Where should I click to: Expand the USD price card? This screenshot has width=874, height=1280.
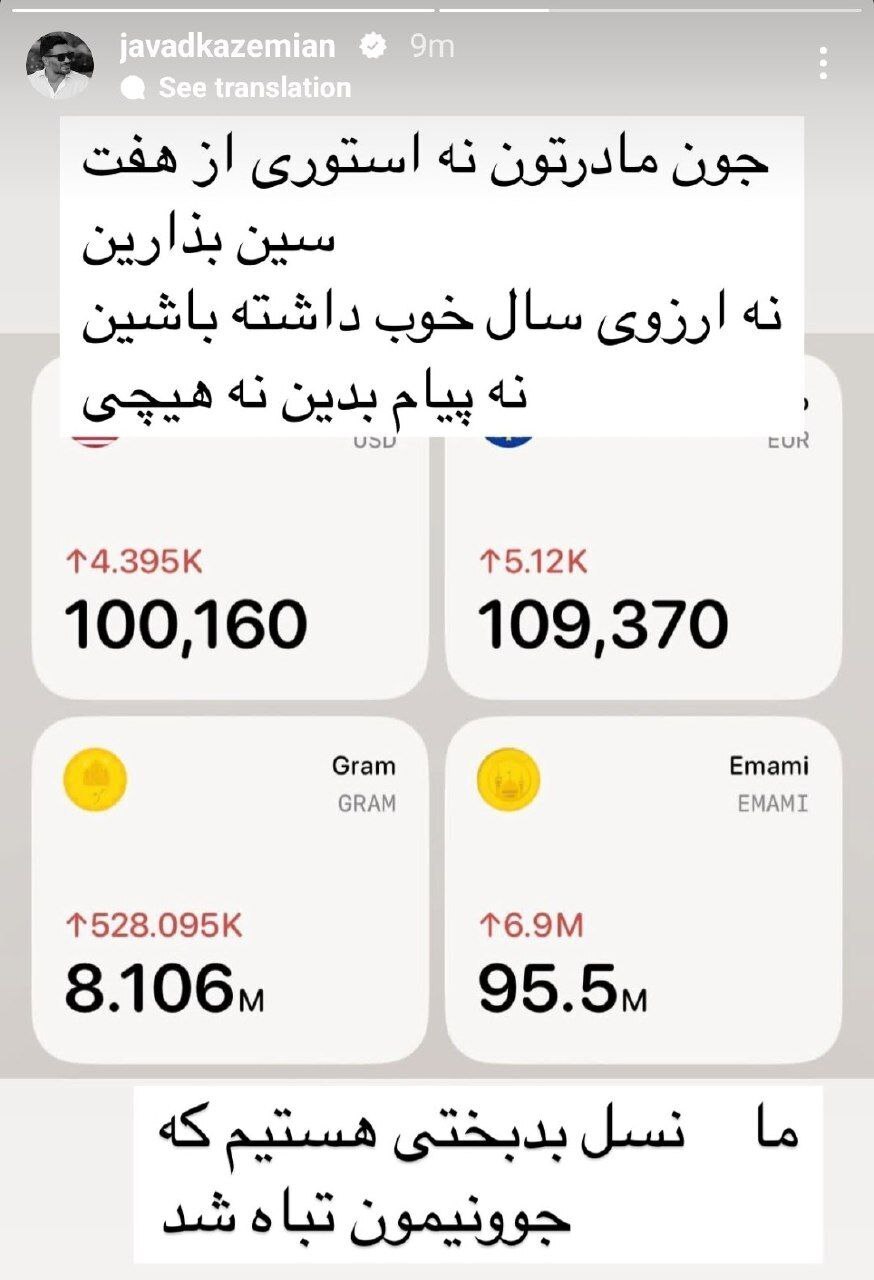pos(230,560)
